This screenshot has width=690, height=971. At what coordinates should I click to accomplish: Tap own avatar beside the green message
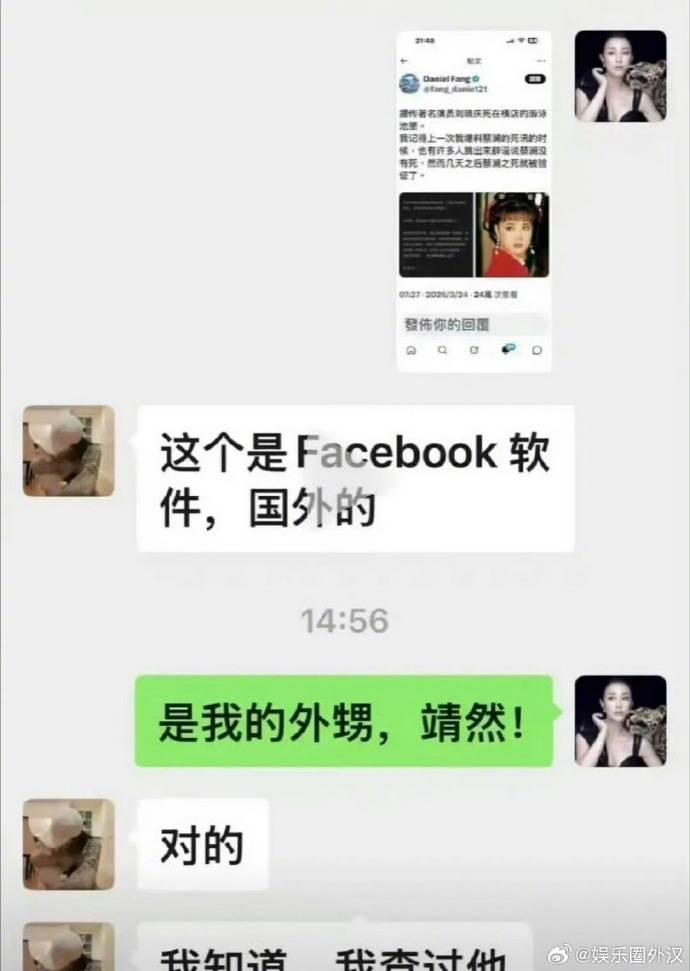(620, 720)
